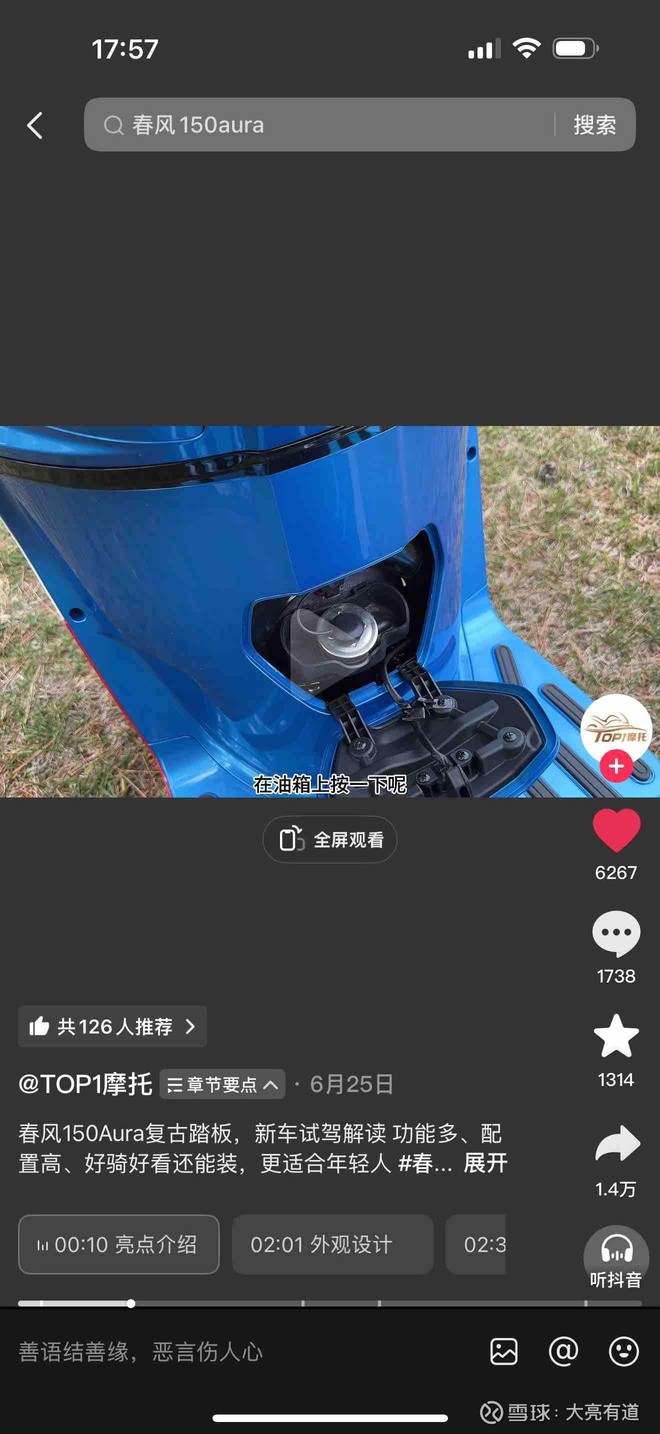Open the 听抖音 audio mode

pyautogui.click(x=616, y=1258)
